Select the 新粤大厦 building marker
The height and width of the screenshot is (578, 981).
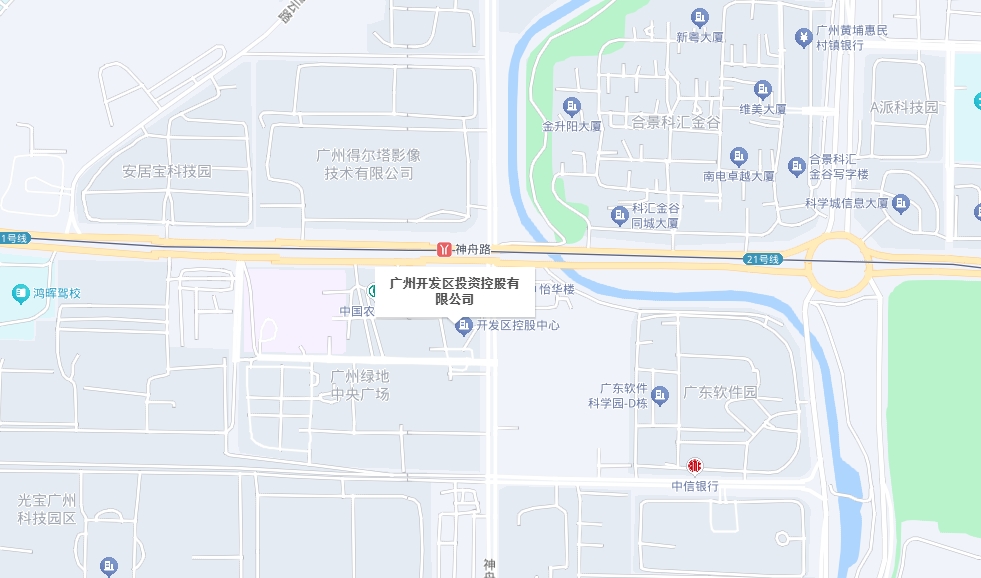pos(700,18)
